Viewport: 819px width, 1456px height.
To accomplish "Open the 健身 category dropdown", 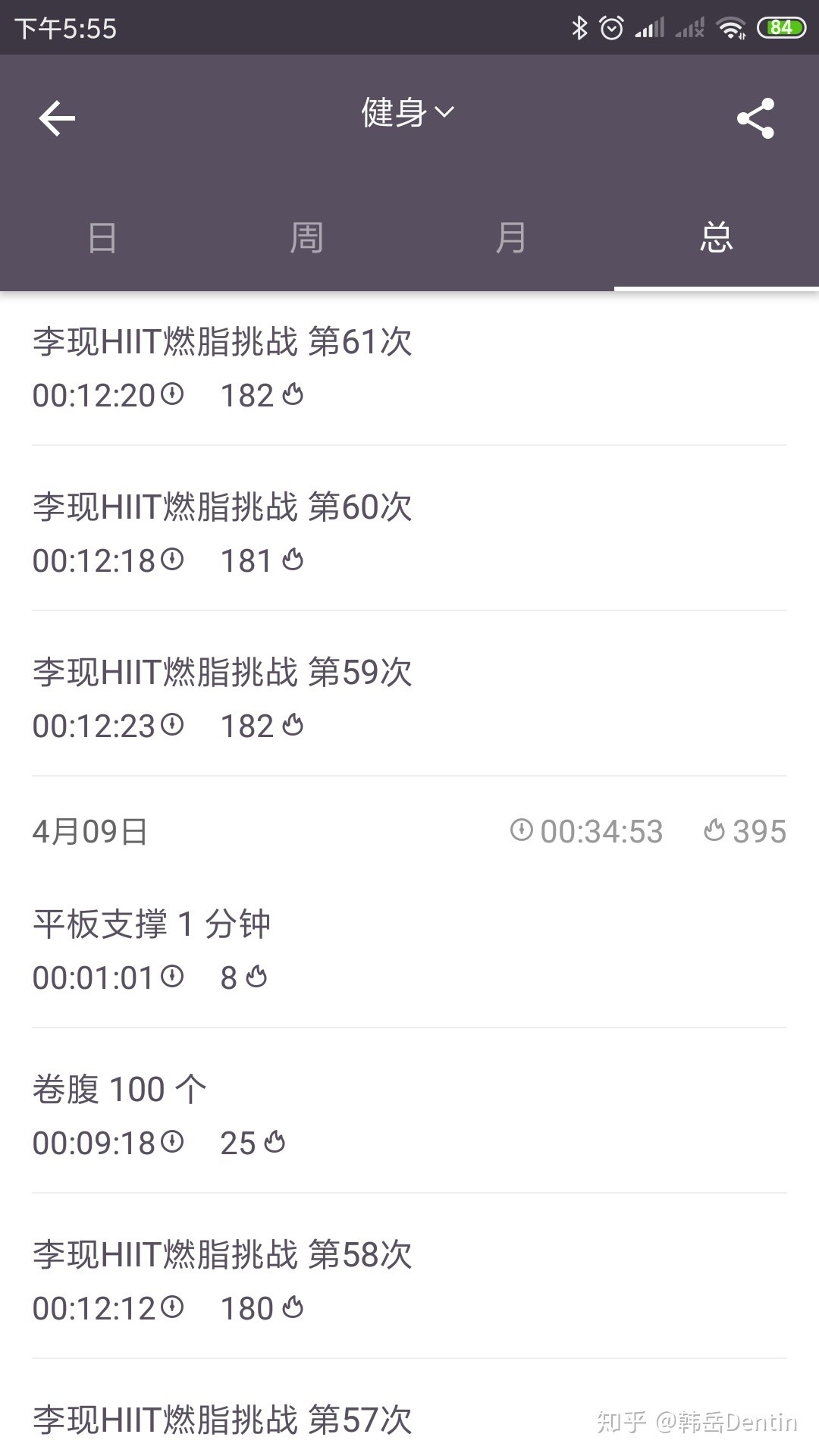I will coord(408,113).
